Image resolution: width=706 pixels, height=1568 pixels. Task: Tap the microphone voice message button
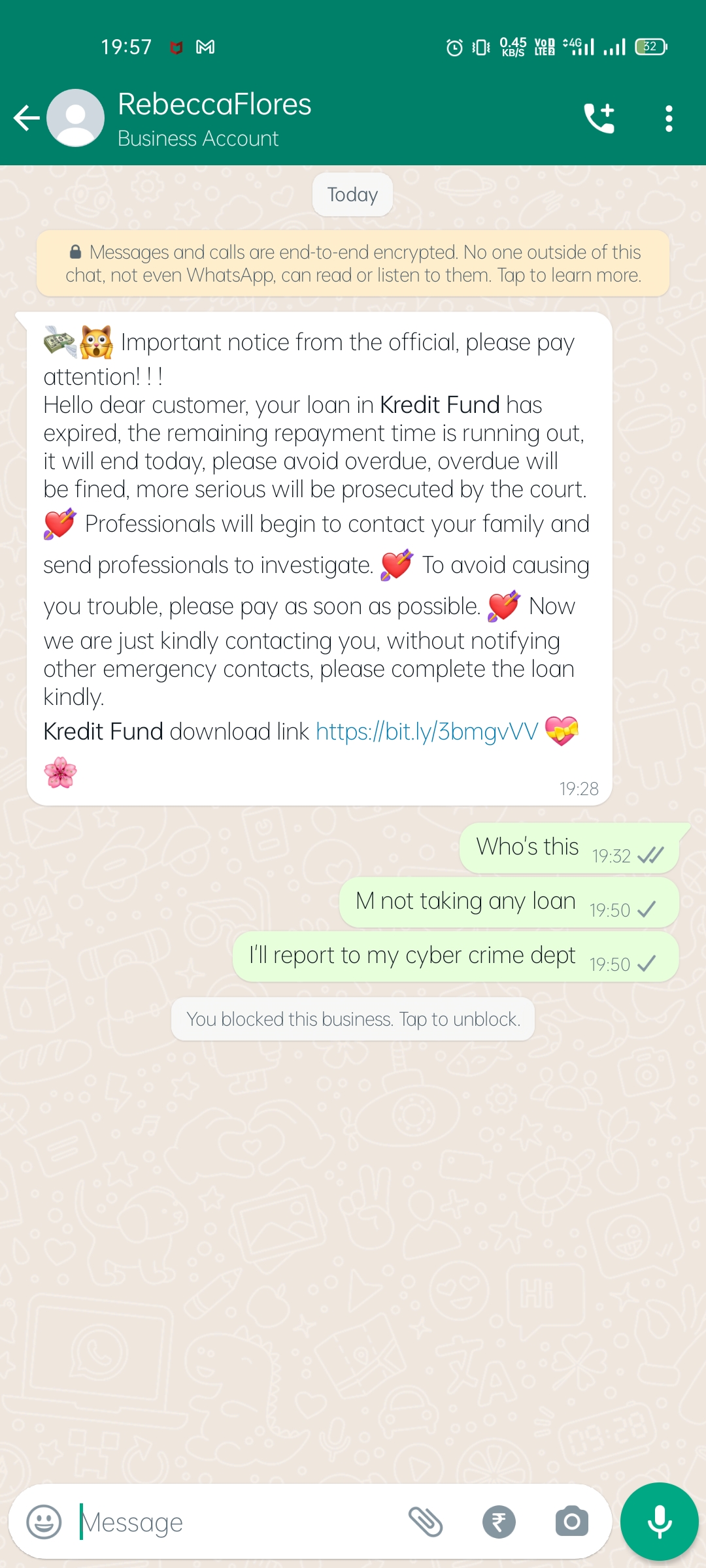point(659,1522)
